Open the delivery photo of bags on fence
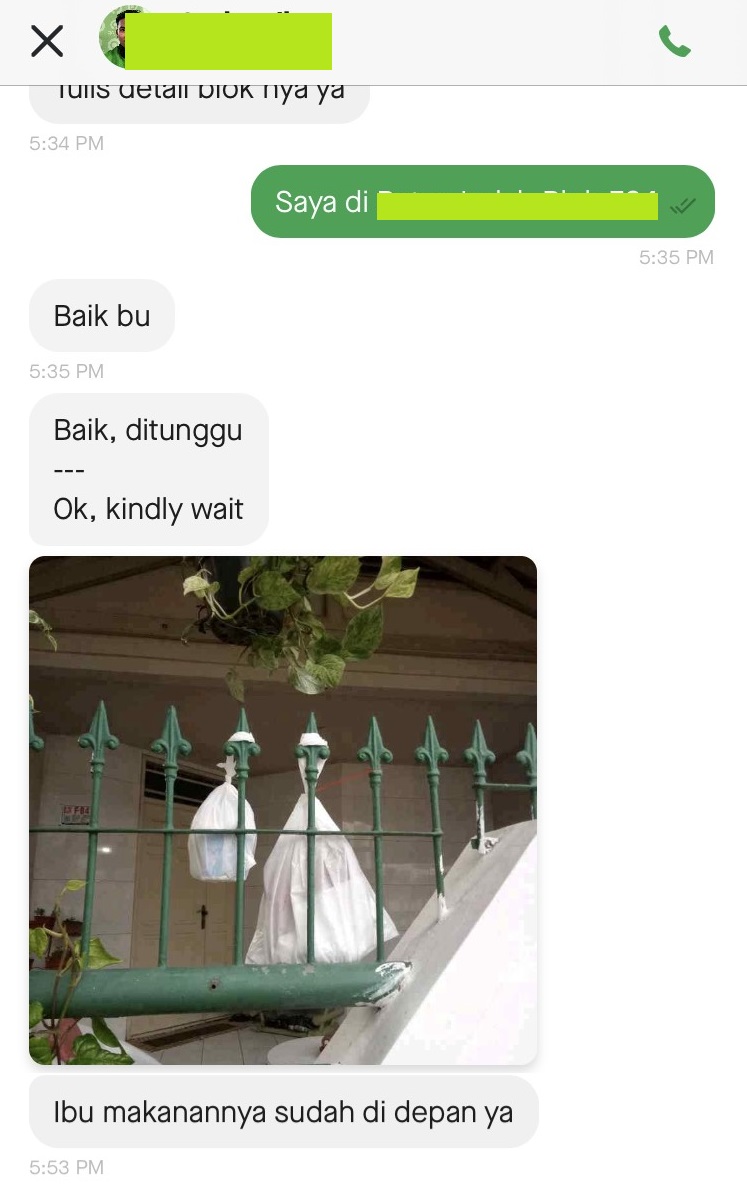Image resolution: width=747 pixels, height=1185 pixels. [283, 810]
